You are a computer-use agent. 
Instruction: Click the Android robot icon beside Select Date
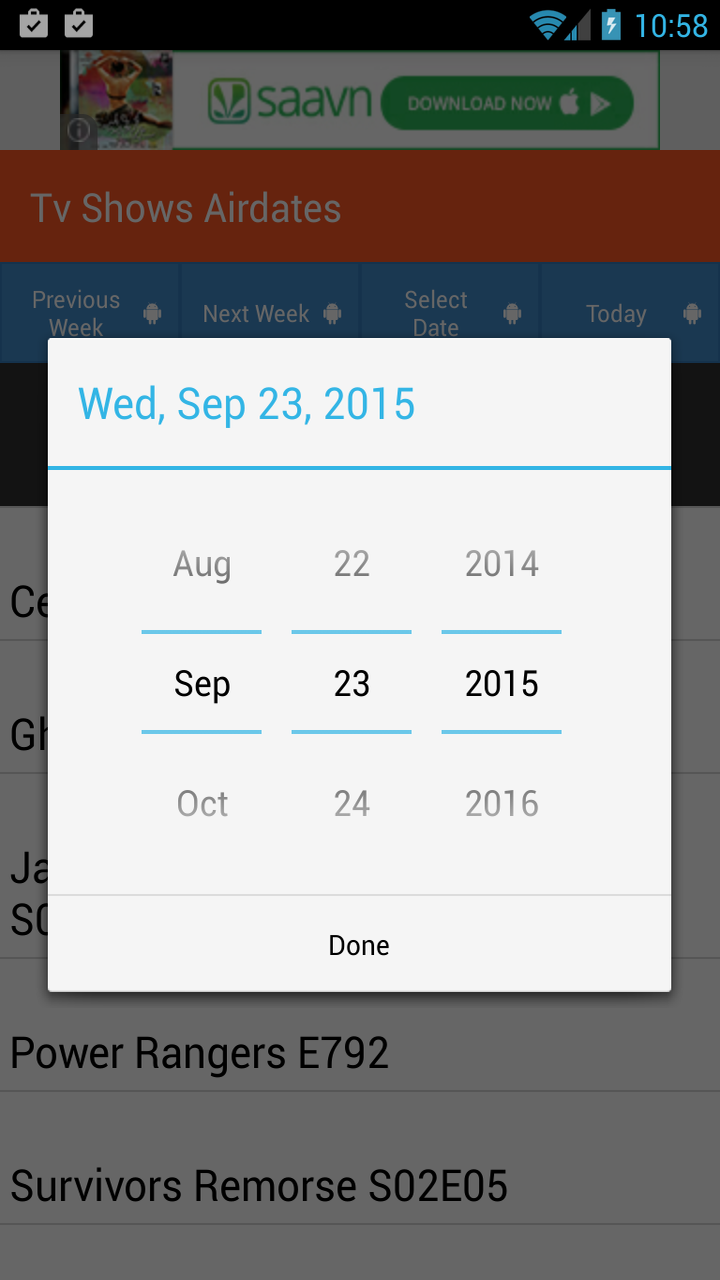tap(511, 313)
